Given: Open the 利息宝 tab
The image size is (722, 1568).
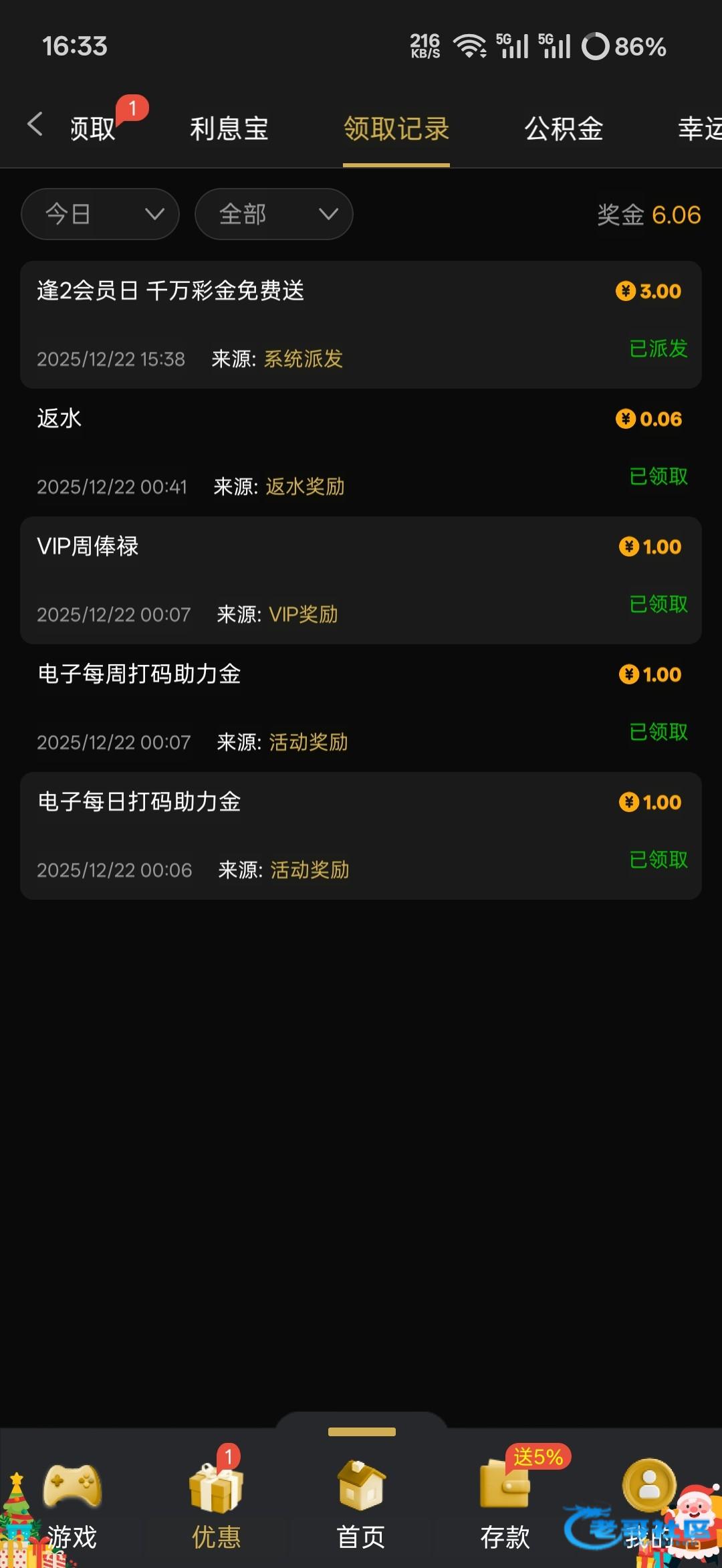Looking at the screenshot, I should (x=229, y=128).
